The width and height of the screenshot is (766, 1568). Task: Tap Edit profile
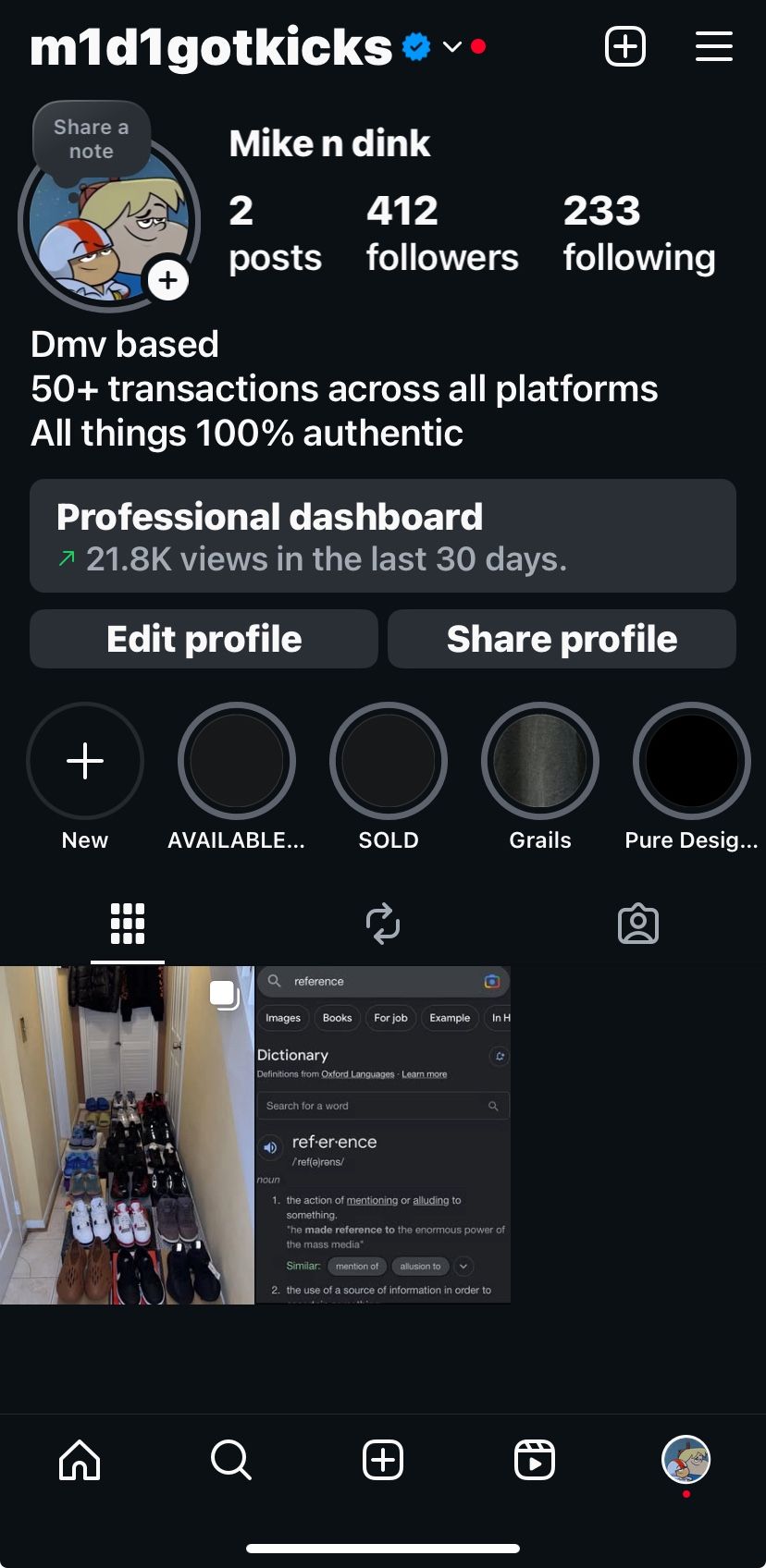204,639
